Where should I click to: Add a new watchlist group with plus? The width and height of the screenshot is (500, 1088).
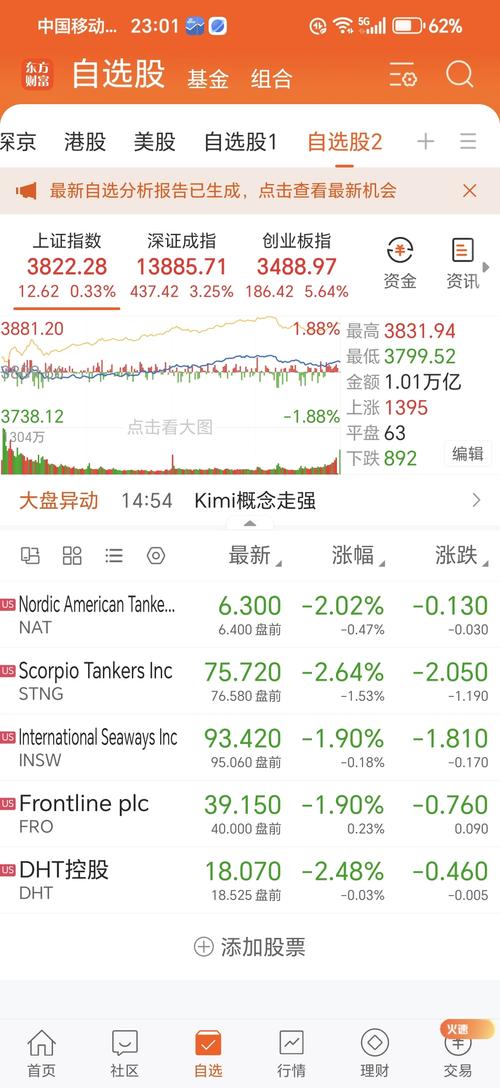(425, 142)
